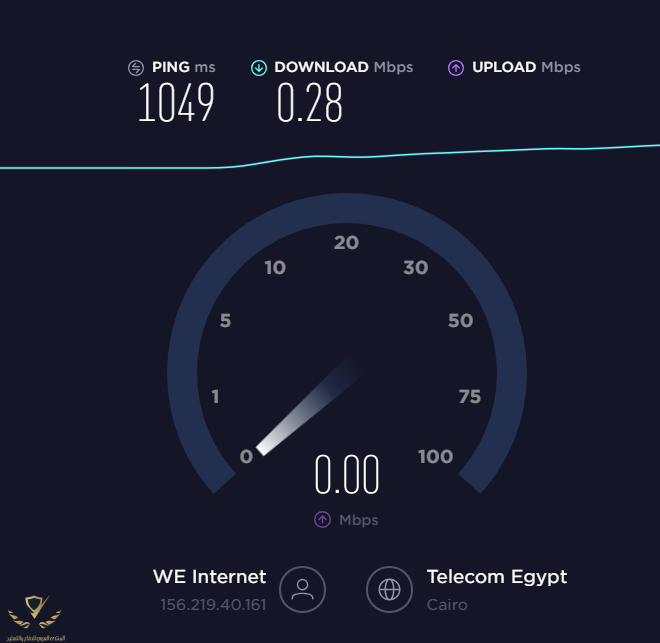The image size is (660, 643).
Task: Open the WE Internet provider profile icon
Action: click(x=303, y=588)
